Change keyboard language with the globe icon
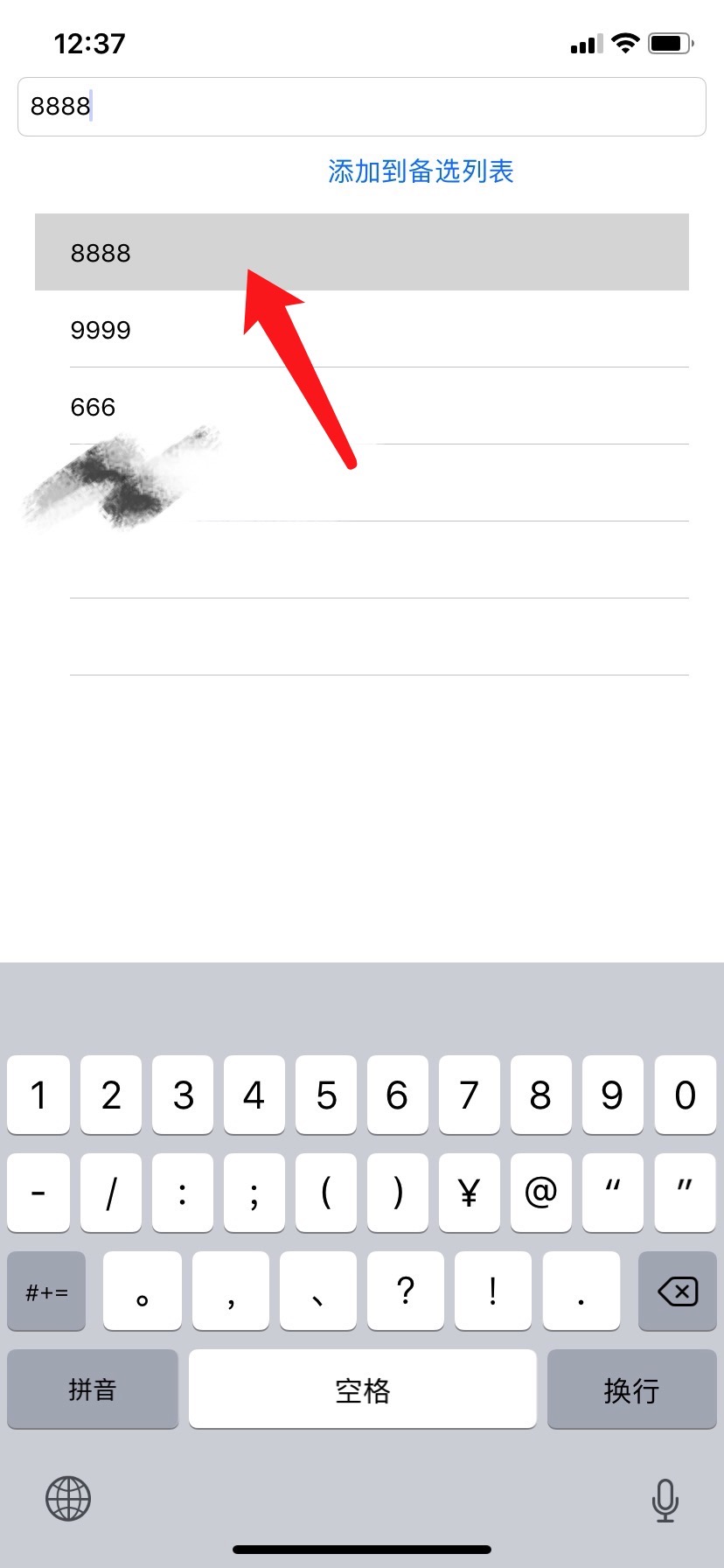 pos(68,1499)
